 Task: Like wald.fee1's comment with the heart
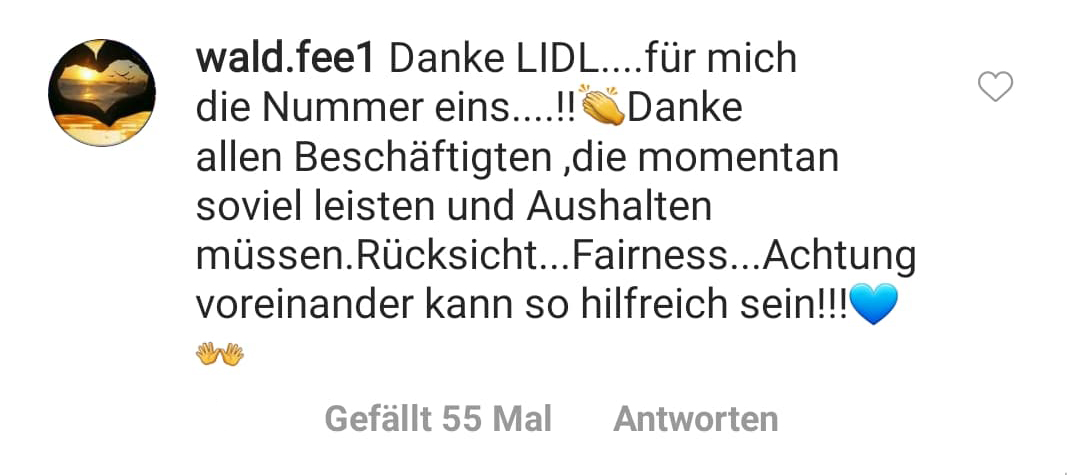pyautogui.click(x=995, y=88)
